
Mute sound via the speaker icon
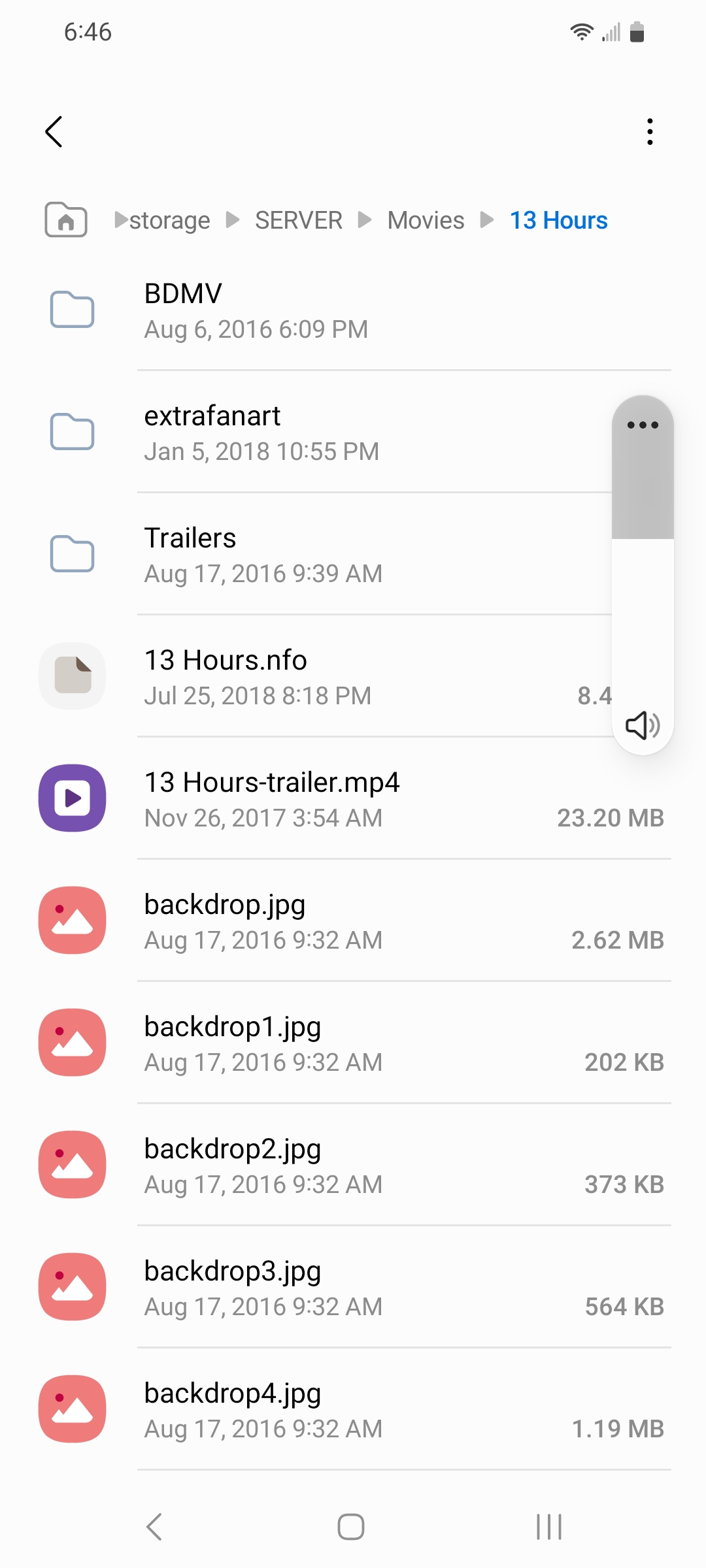643,725
